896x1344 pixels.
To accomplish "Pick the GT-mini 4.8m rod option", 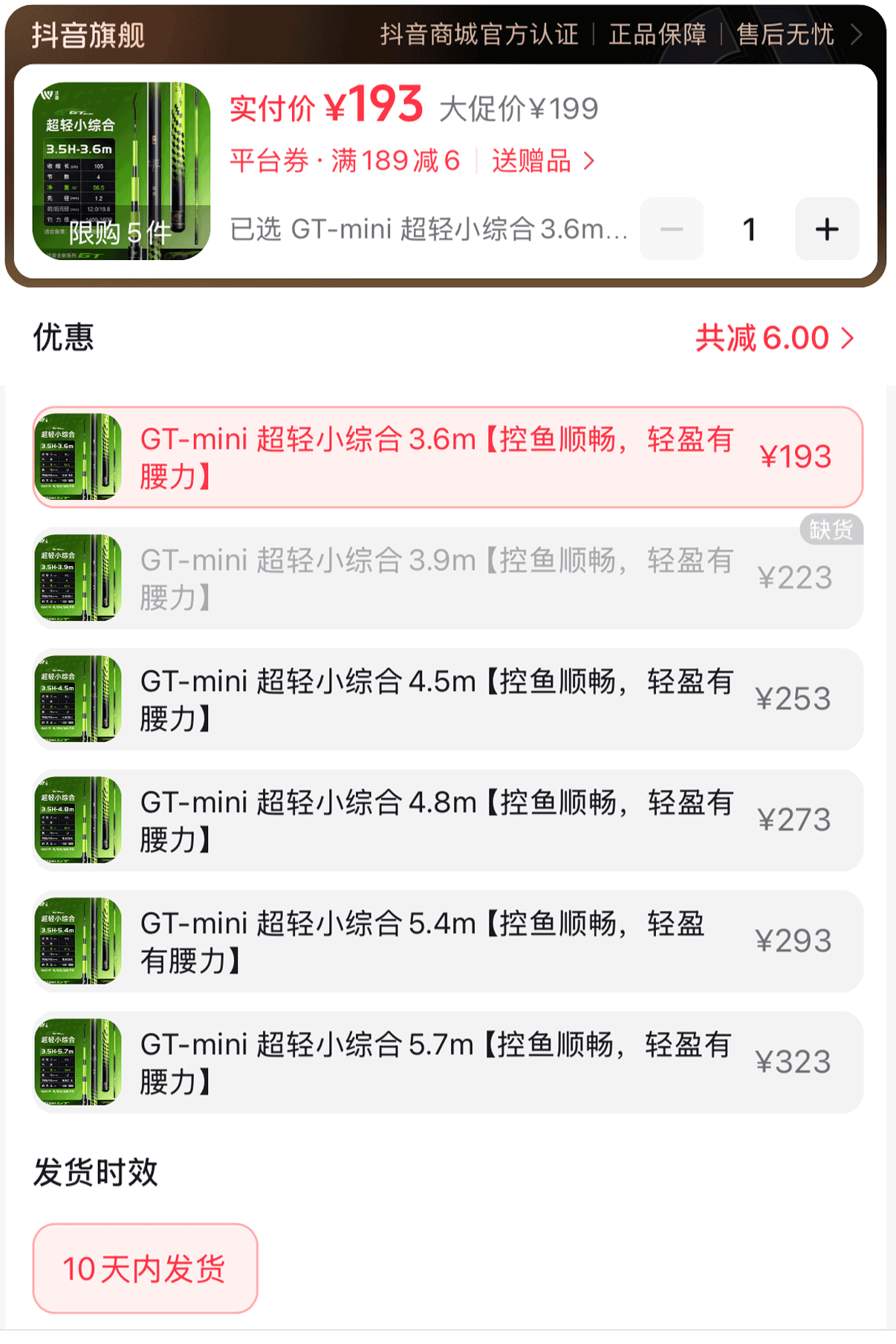I will 447,820.
